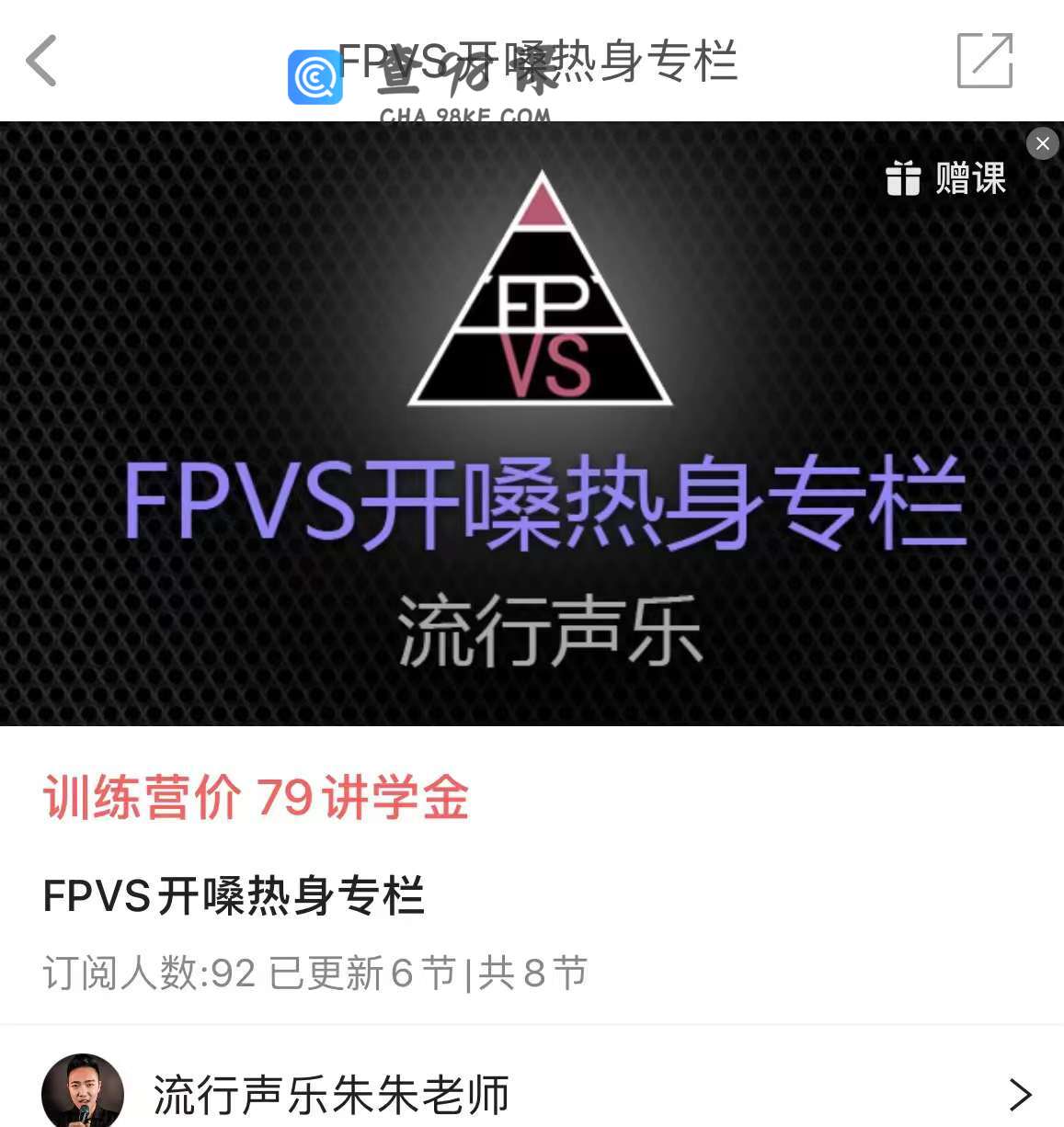Go back using the header arrow

click(x=41, y=61)
